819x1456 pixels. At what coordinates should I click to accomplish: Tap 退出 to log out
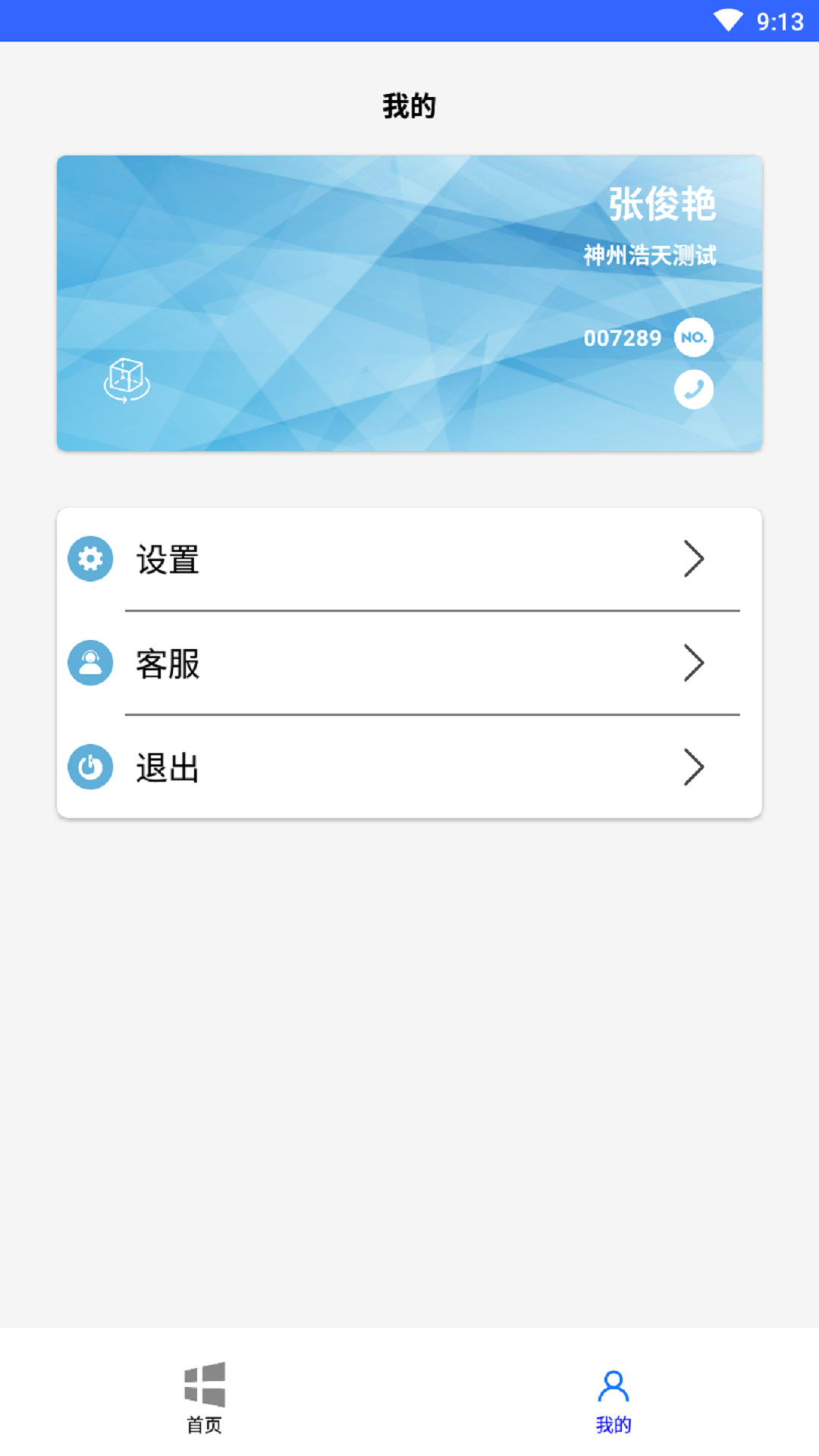click(168, 767)
